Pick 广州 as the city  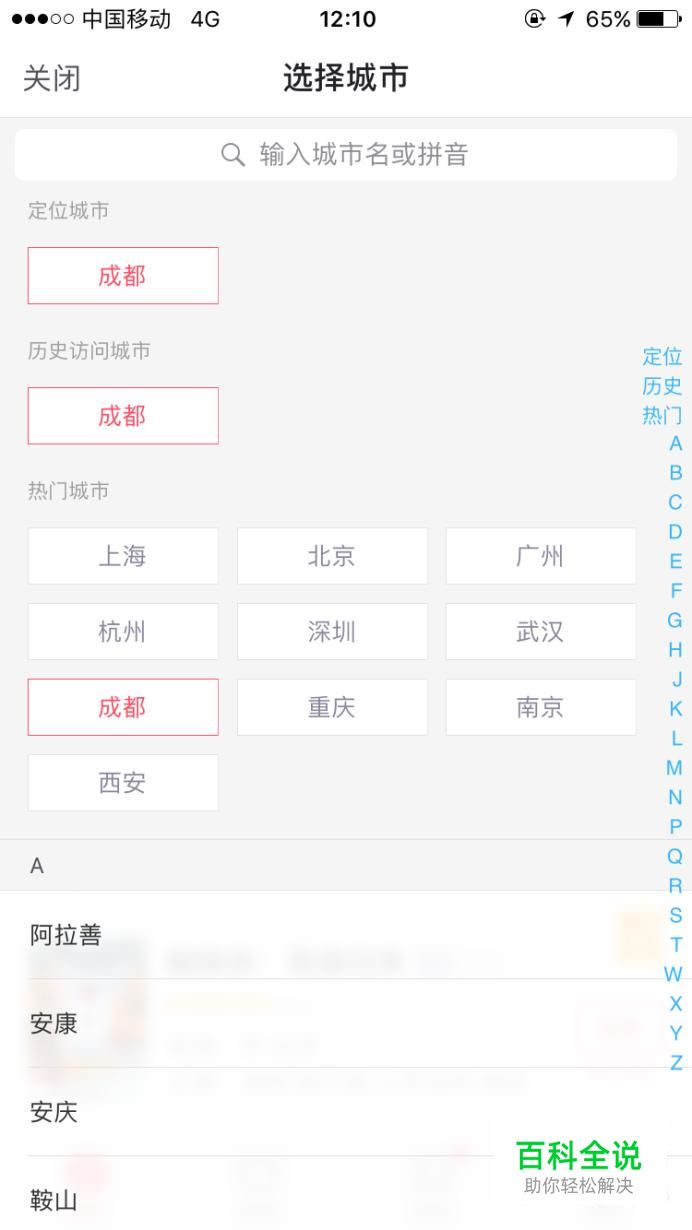click(x=540, y=556)
